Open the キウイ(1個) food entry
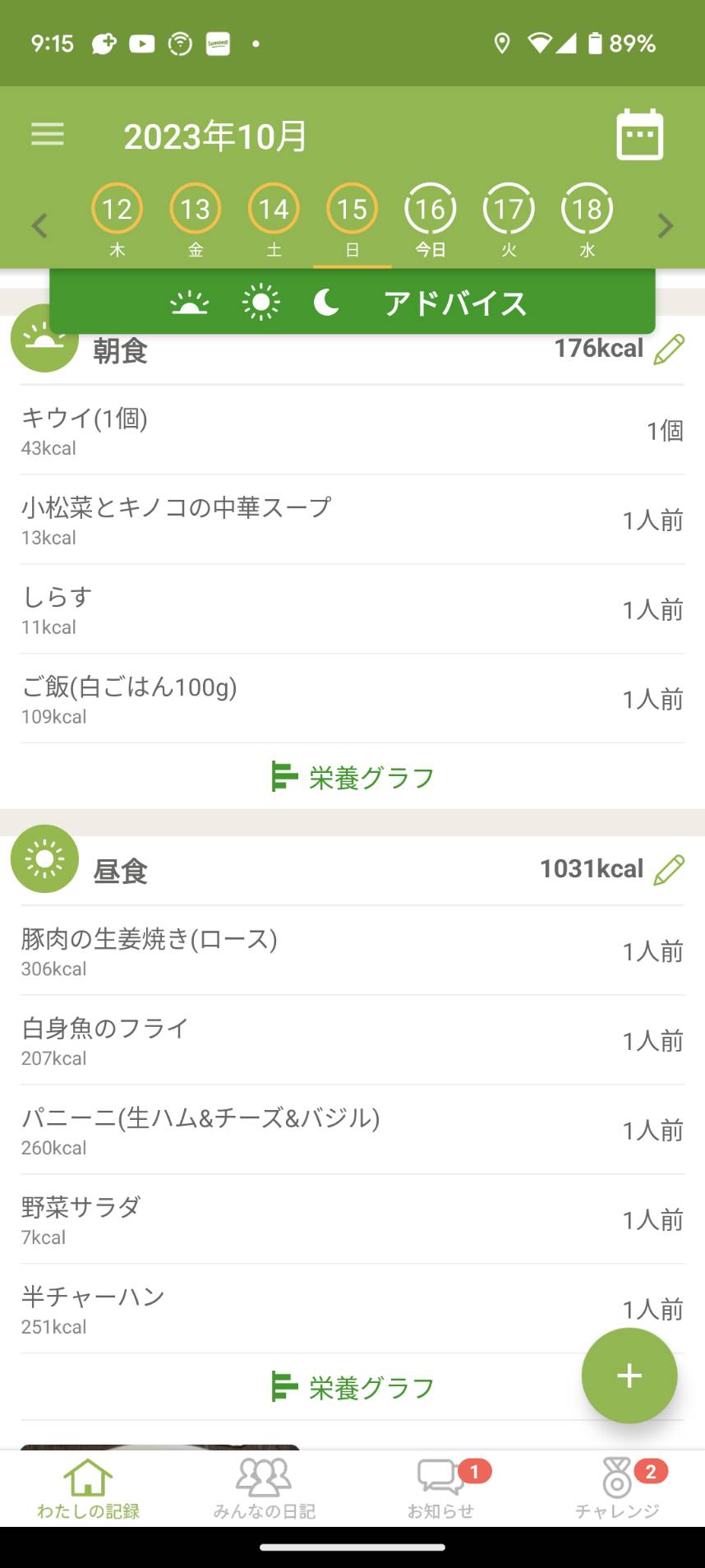Image resolution: width=705 pixels, height=1568 pixels. (352, 430)
